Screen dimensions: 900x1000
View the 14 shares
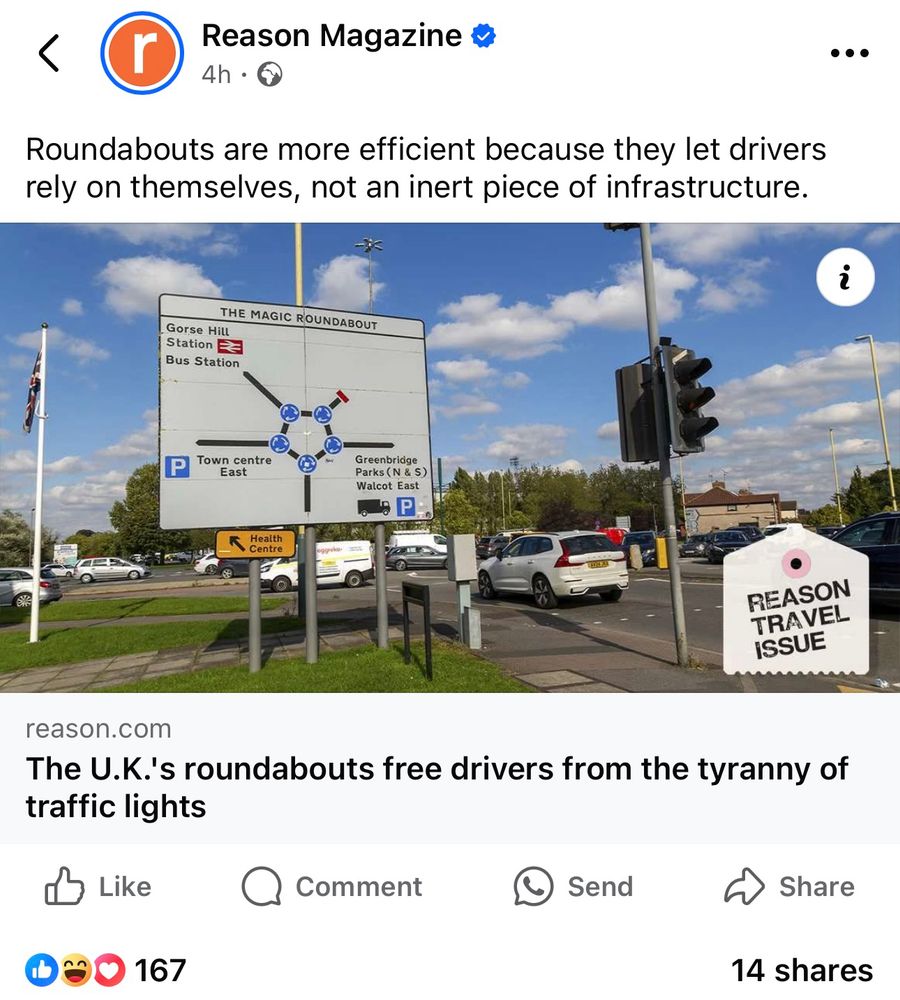(x=801, y=969)
